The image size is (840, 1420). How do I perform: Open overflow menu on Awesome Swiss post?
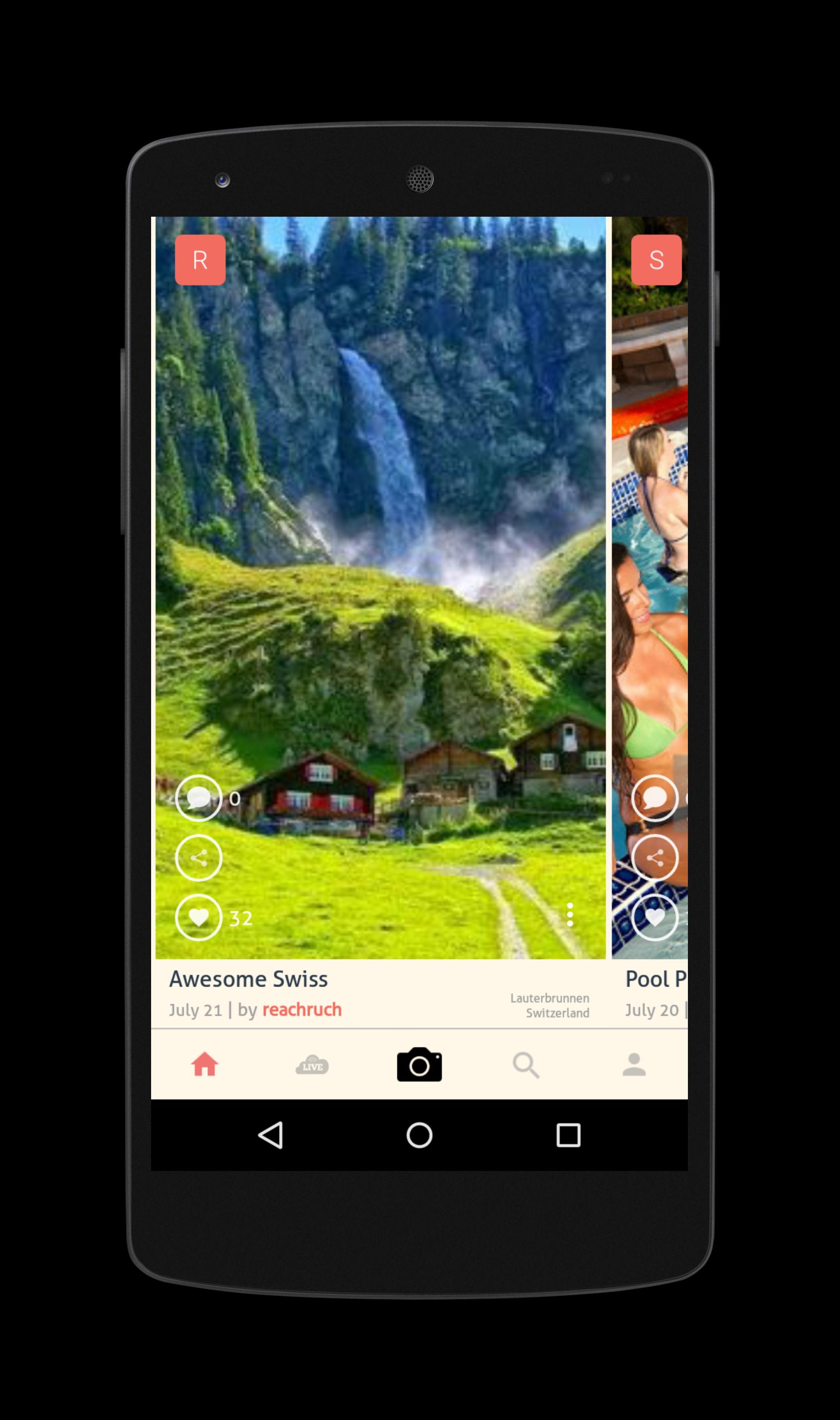(x=570, y=915)
